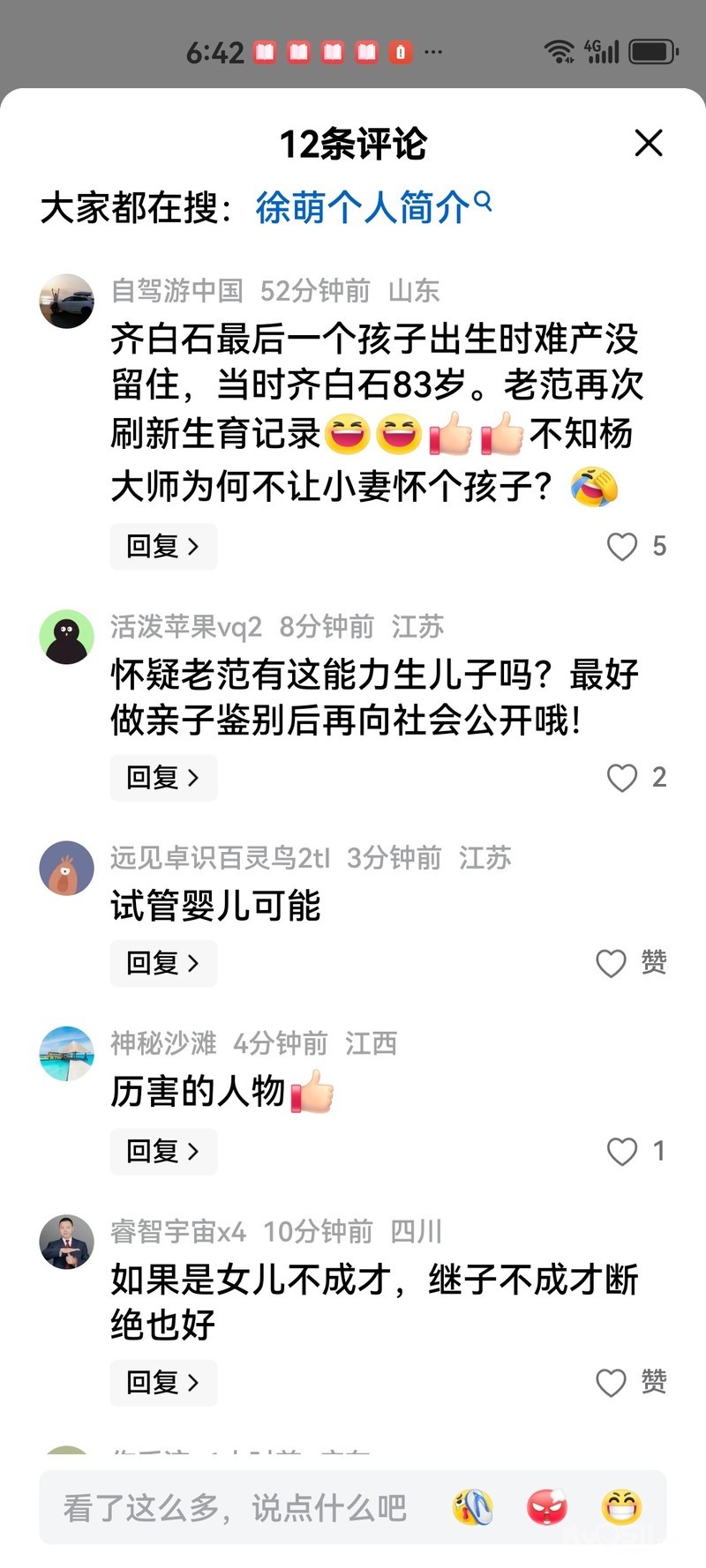The height and width of the screenshot is (1568, 706).
Task: Open 睿智宇宙x4's profile avatar
Action: [66, 1242]
